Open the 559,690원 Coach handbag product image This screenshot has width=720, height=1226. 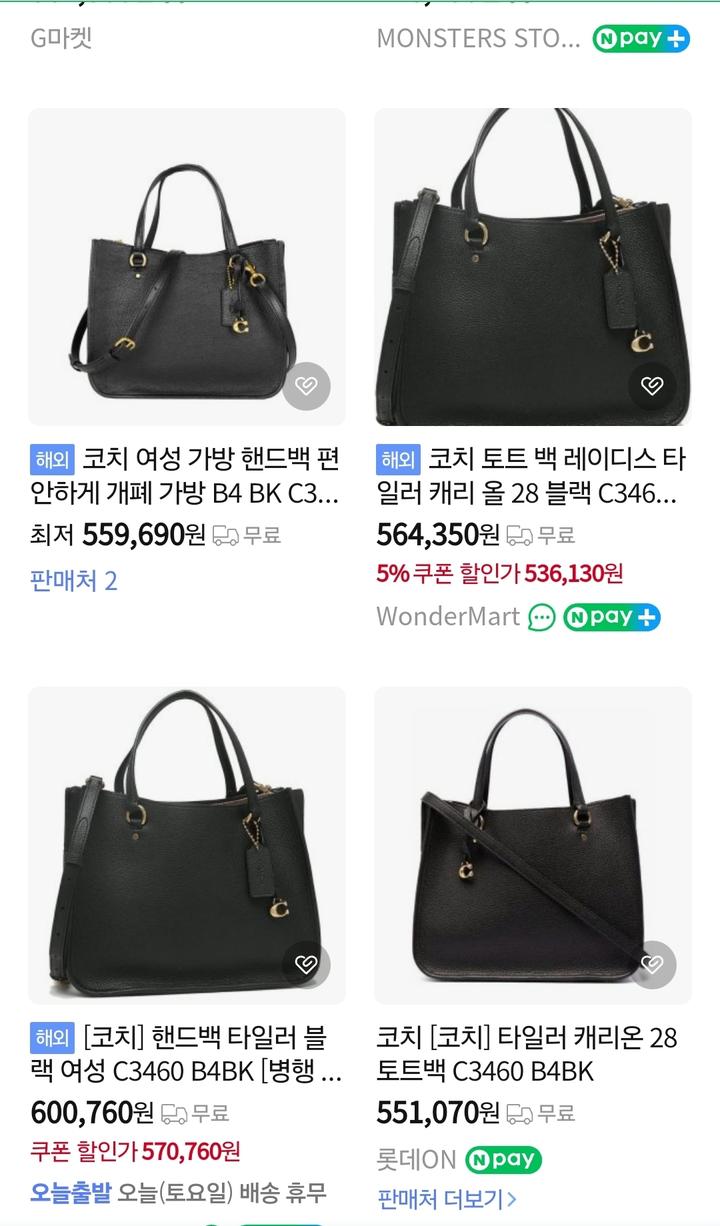coord(187,267)
